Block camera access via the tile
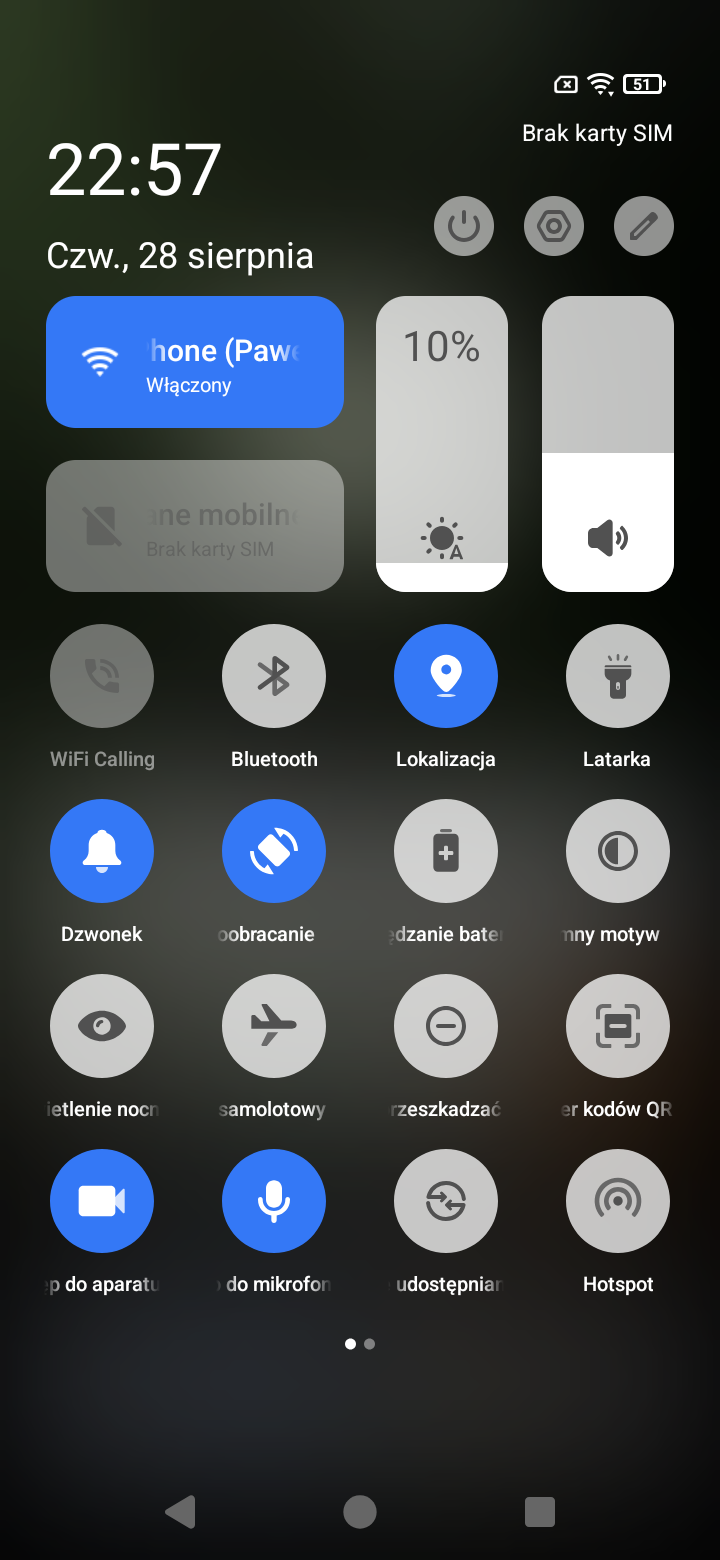The width and height of the screenshot is (720, 1560). pyautogui.click(x=102, y=1201)
